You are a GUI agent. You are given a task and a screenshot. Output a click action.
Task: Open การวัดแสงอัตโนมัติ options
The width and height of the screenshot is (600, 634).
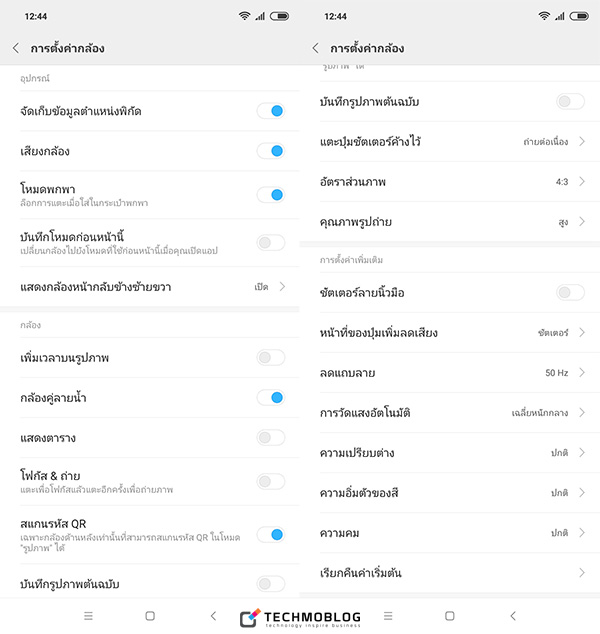(x=450, y=412)
